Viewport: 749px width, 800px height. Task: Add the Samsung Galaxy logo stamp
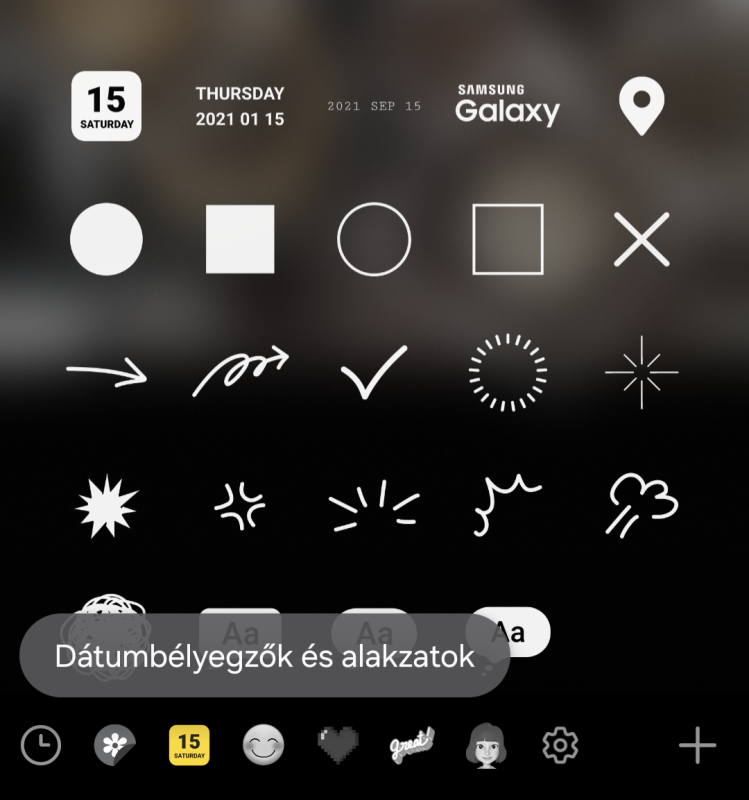(x=507, y=105)
